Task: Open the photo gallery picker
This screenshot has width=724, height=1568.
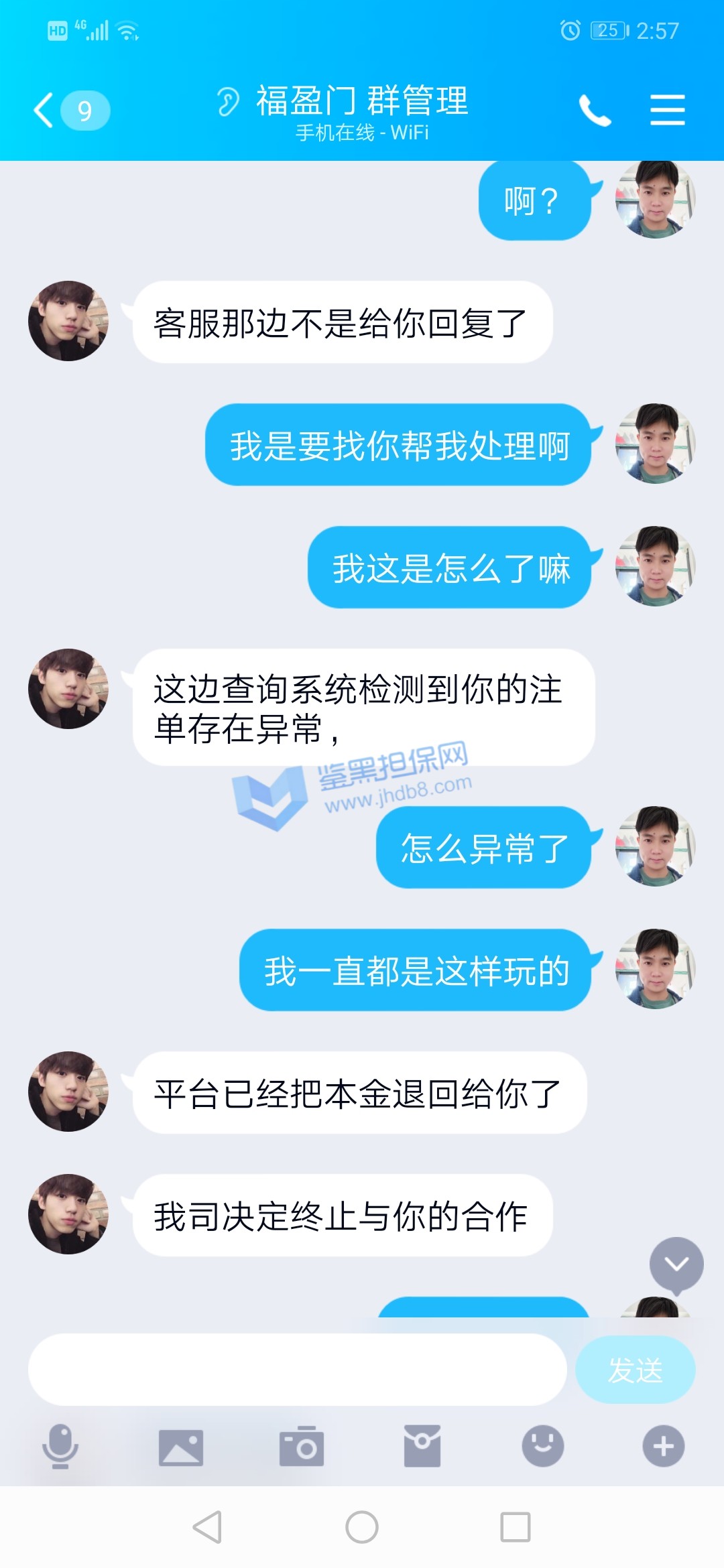Action: 180,1447
